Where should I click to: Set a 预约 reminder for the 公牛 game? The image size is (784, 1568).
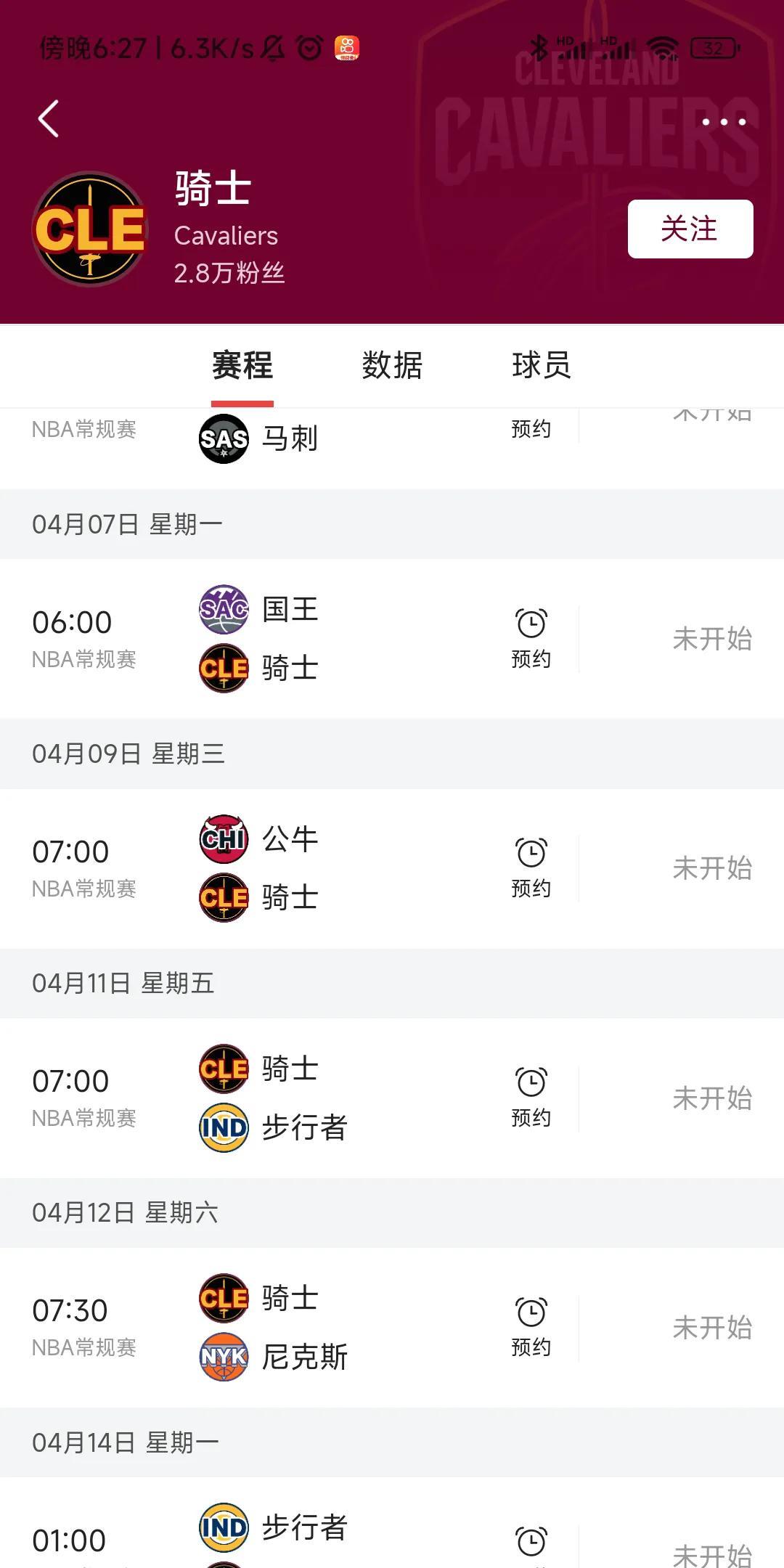531,868
